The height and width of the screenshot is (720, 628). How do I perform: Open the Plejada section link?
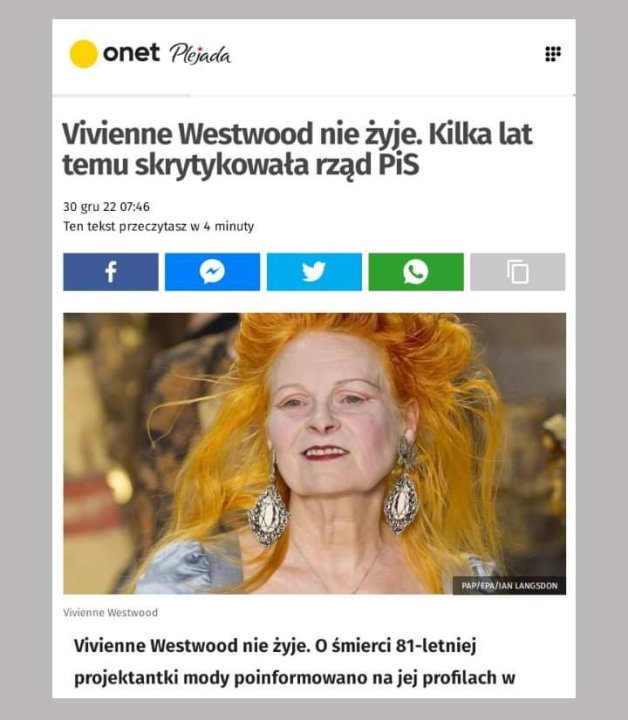point(200,54)
